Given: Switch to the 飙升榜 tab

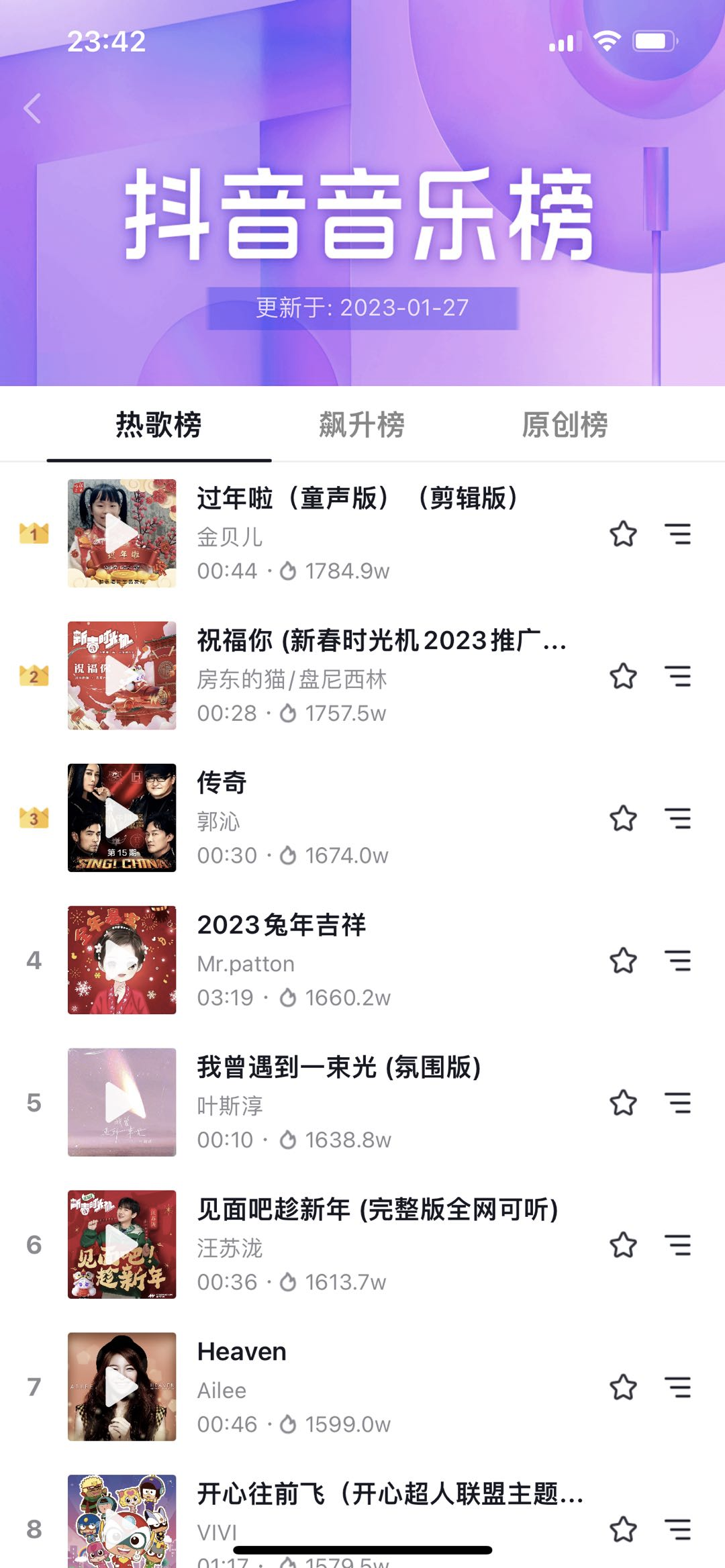Looking at the screenshot, I should tap(362, 425).
